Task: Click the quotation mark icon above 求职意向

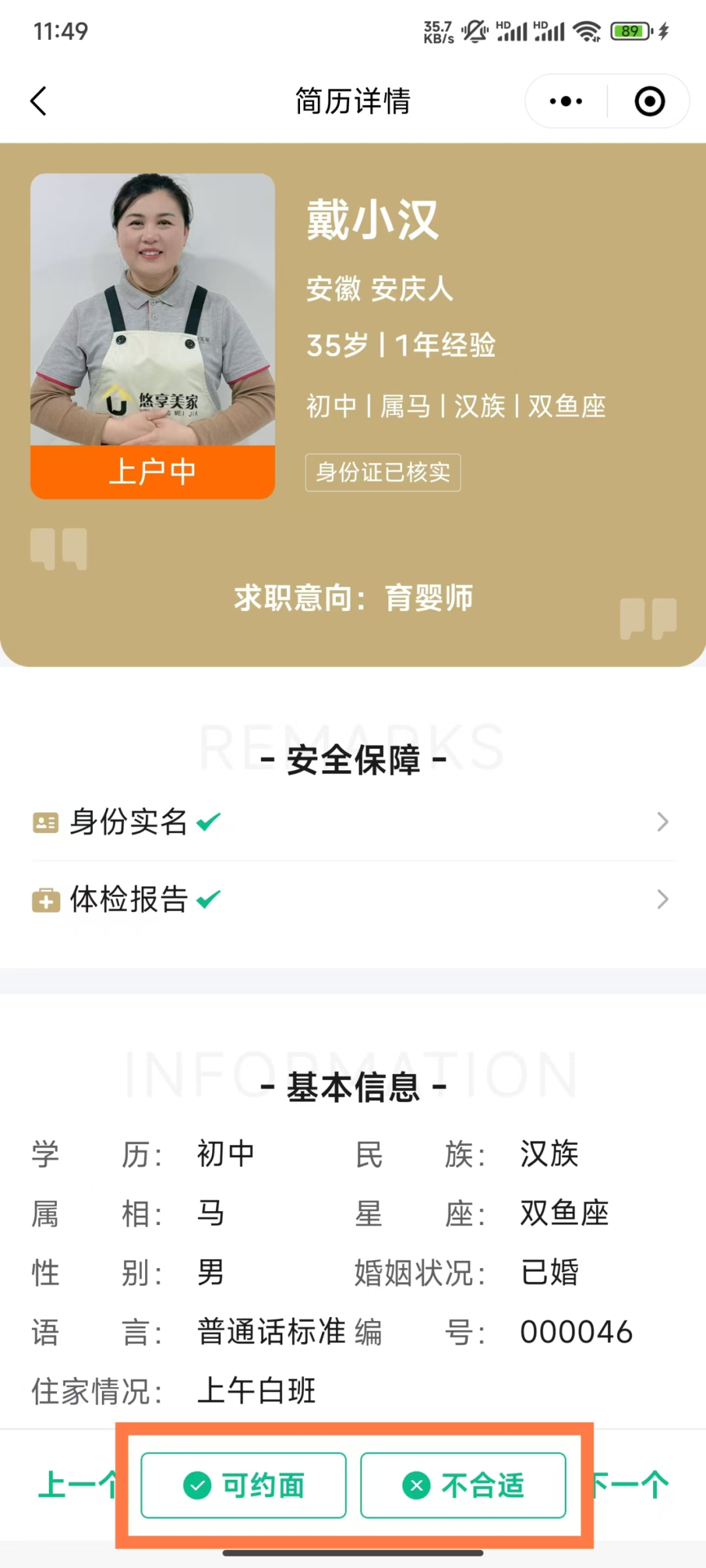Action: click(59, 549)
